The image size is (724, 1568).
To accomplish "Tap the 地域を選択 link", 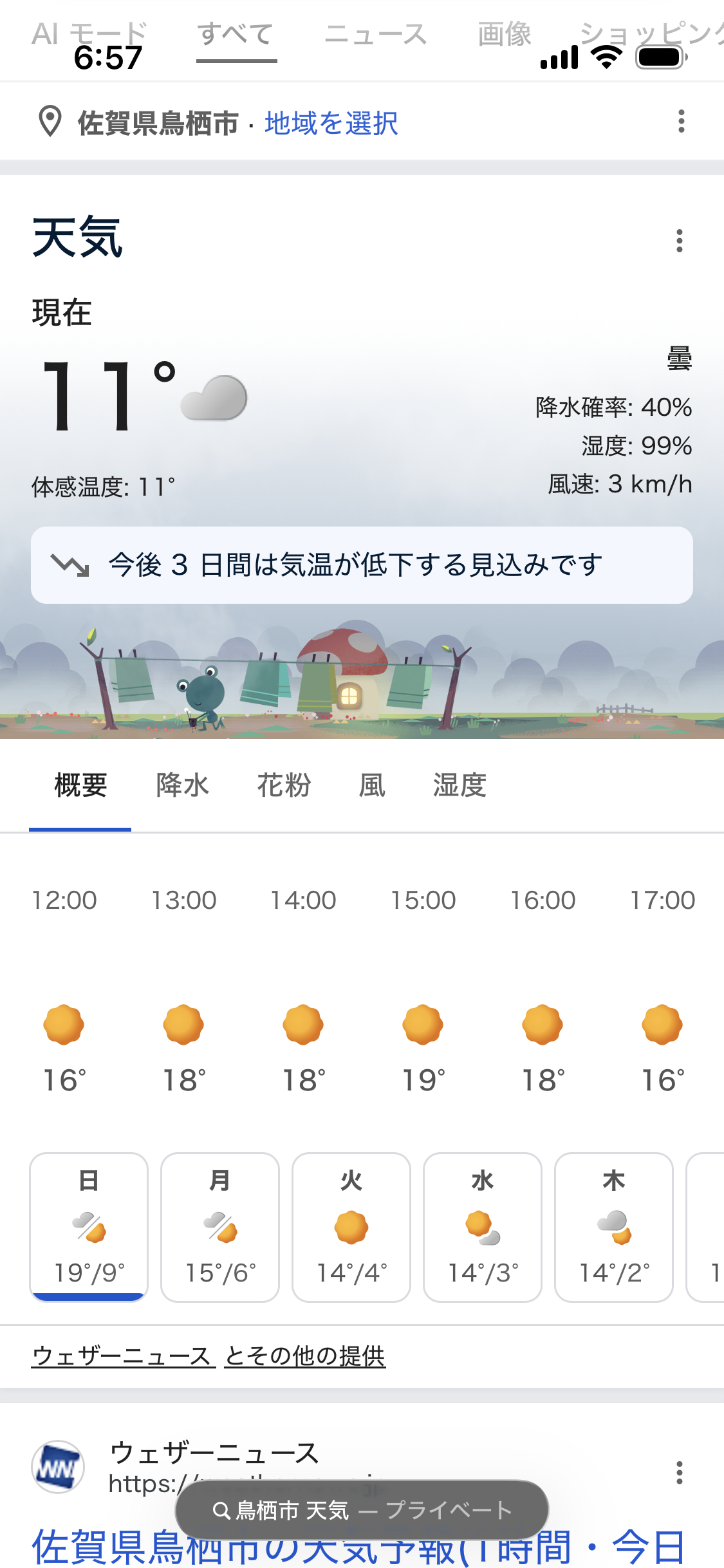I will [x=331, y=123].
